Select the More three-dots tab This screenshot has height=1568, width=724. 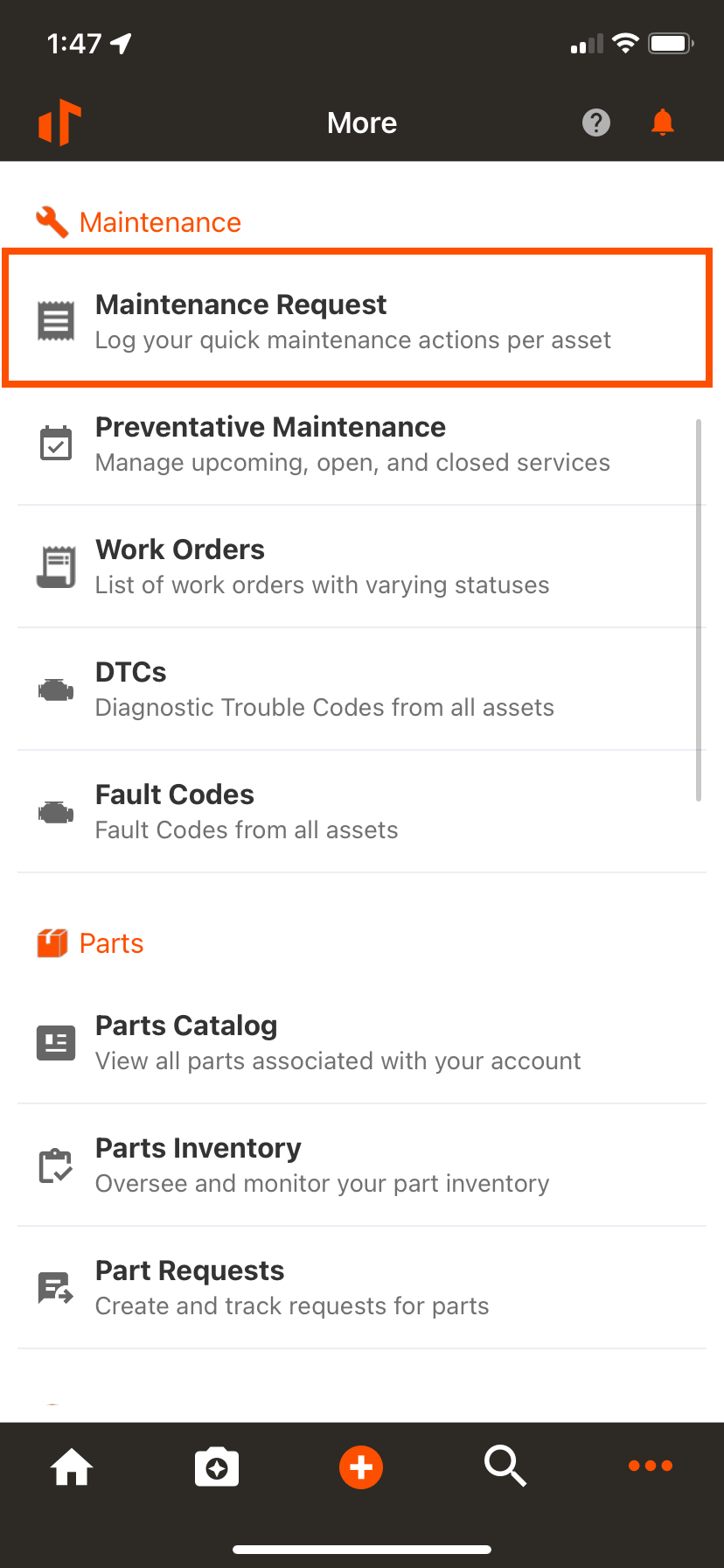(650, 1466)
